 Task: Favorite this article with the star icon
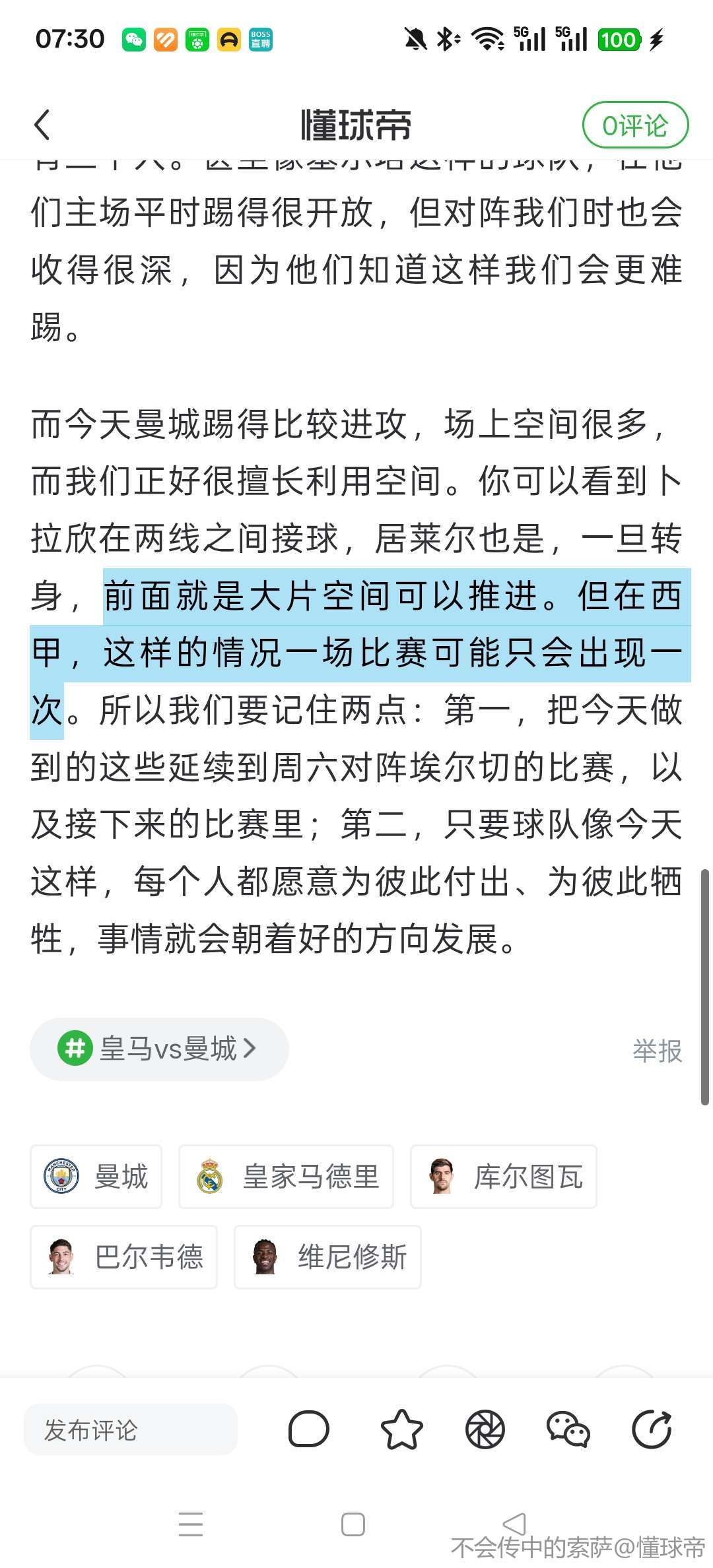401,1430
